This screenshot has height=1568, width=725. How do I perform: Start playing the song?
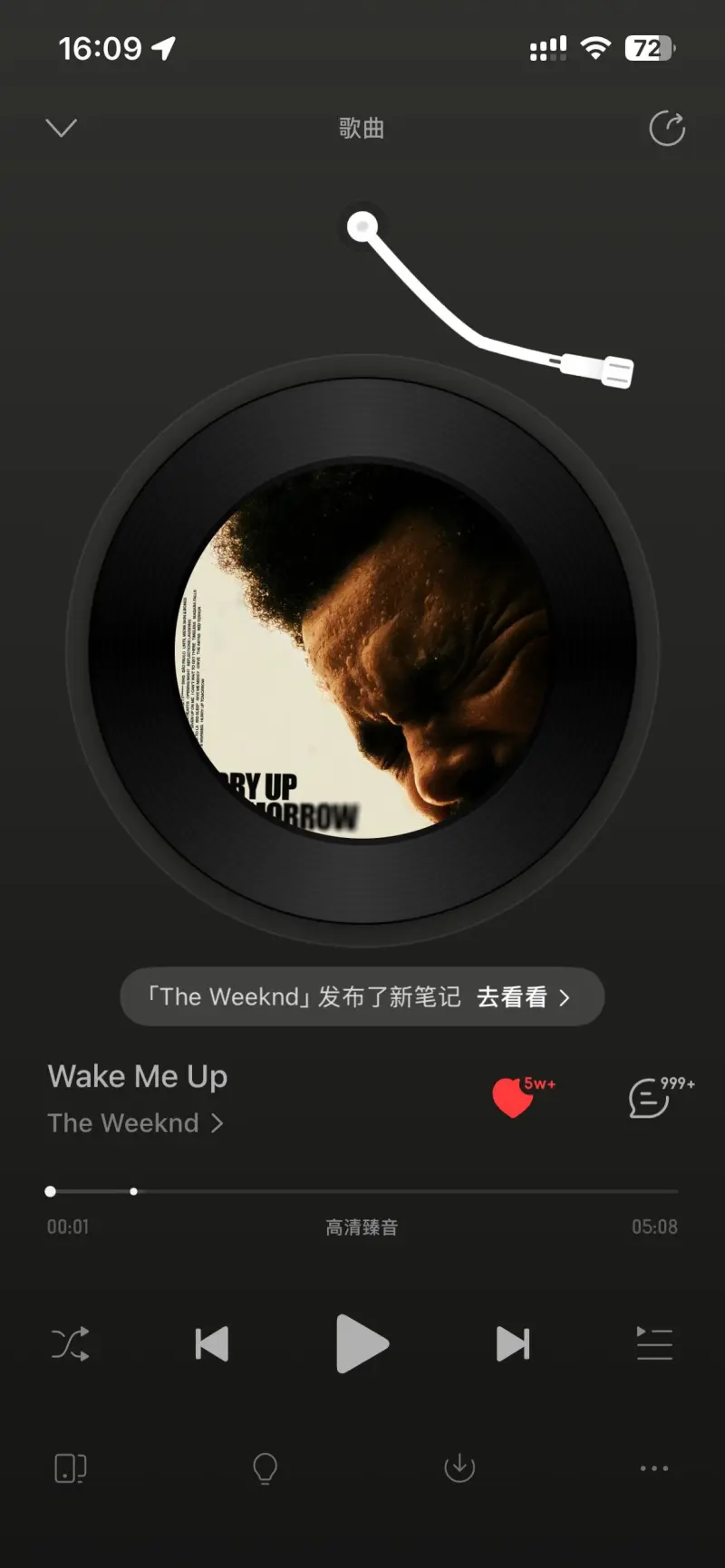362,1344
